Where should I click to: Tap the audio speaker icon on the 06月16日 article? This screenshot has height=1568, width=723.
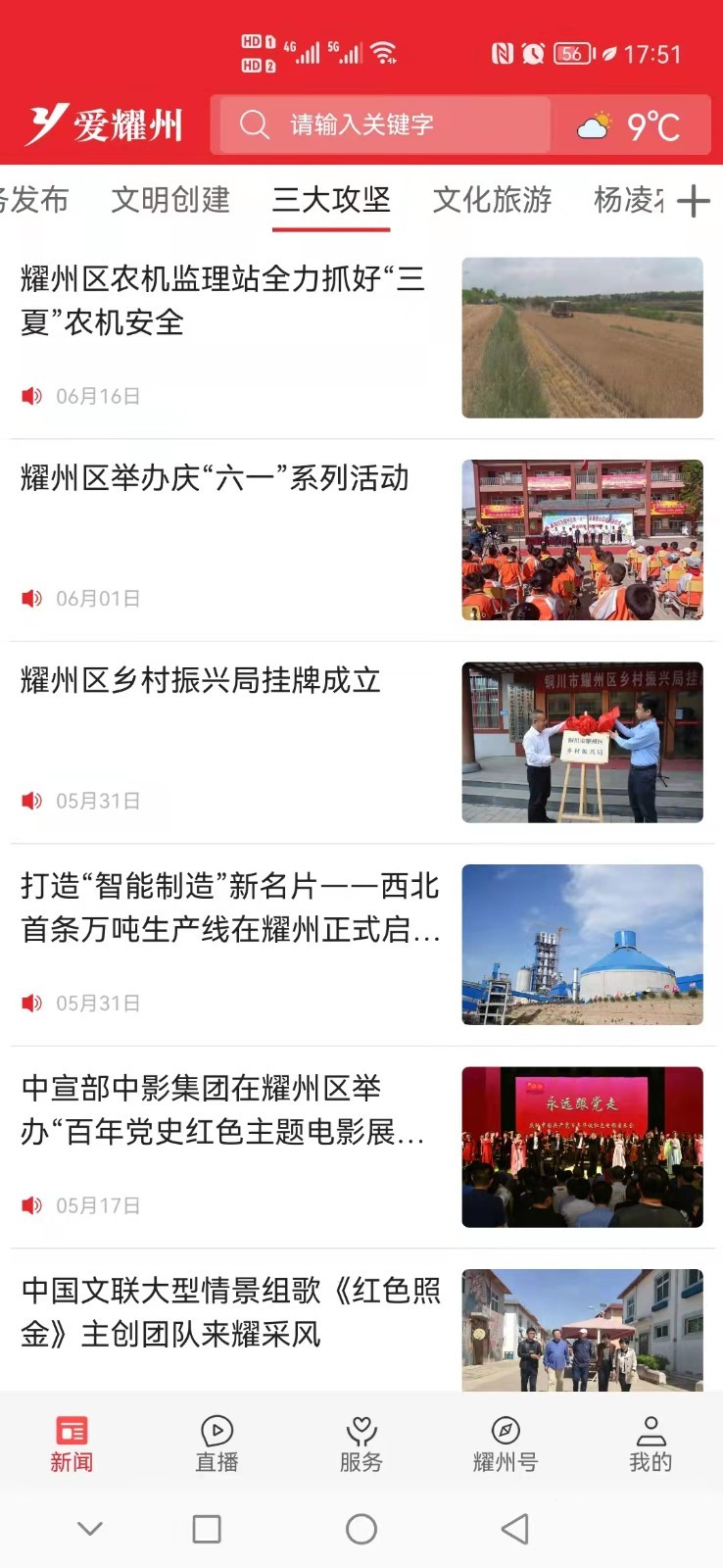tap(32, 396)
